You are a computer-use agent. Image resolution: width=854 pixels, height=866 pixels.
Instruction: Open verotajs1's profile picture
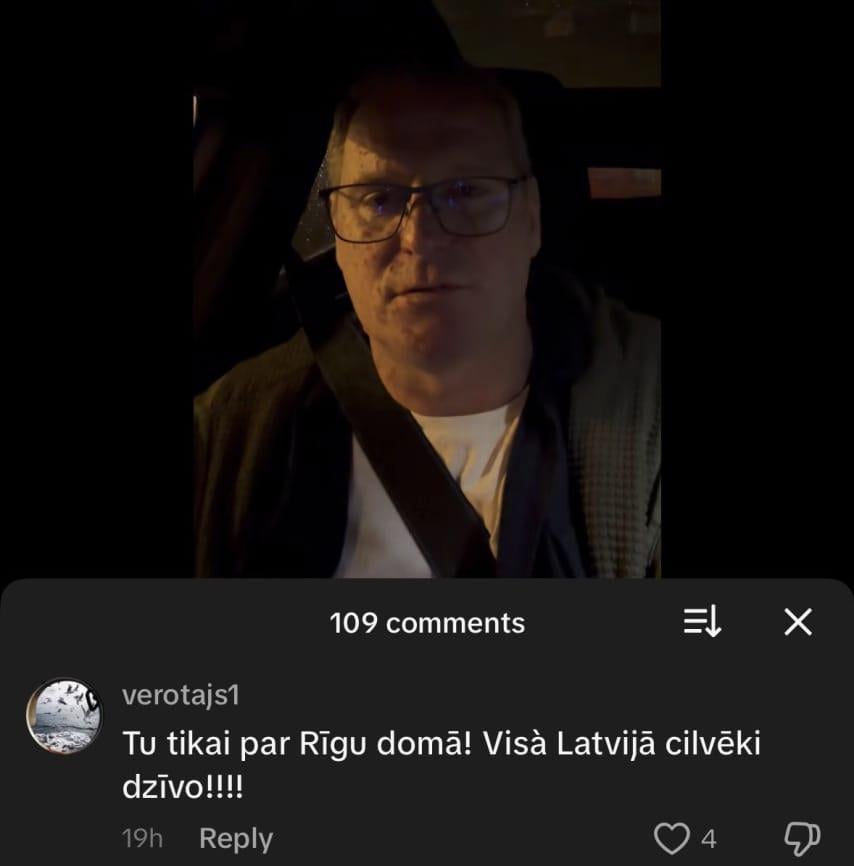pyautogui.click(x=63, y=715)
